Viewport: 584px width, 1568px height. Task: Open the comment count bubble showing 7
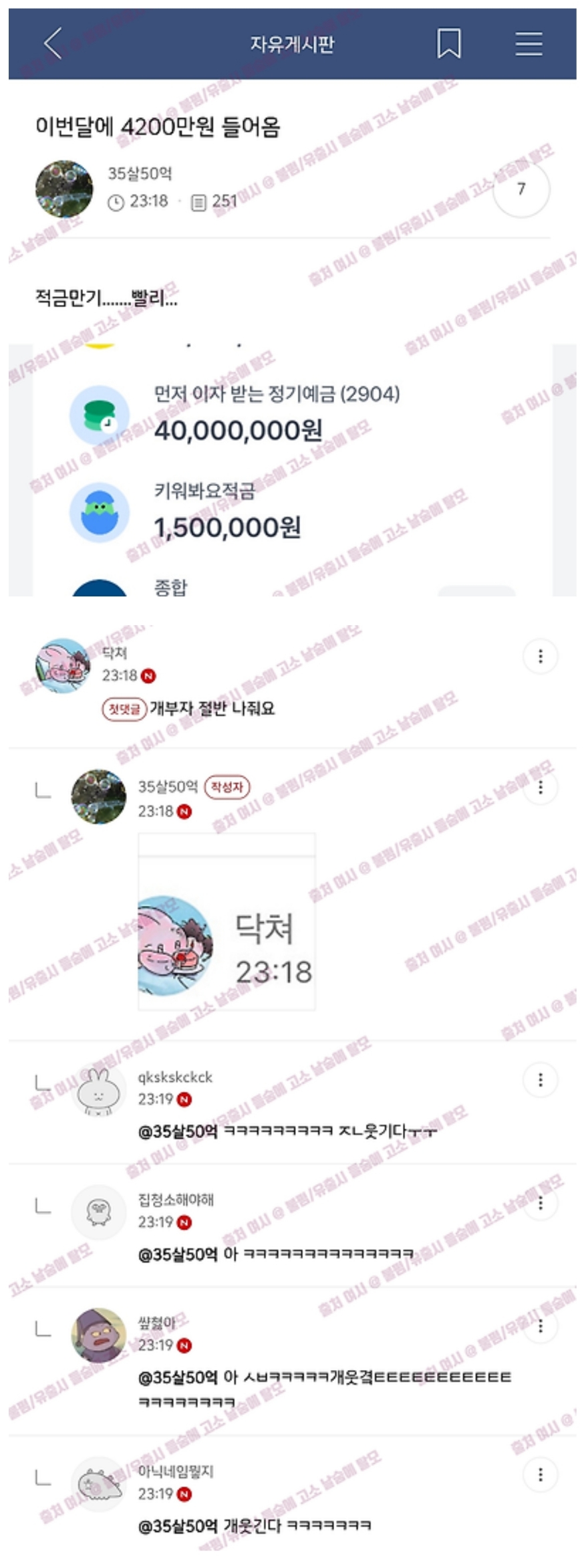(x=521, y=189)
